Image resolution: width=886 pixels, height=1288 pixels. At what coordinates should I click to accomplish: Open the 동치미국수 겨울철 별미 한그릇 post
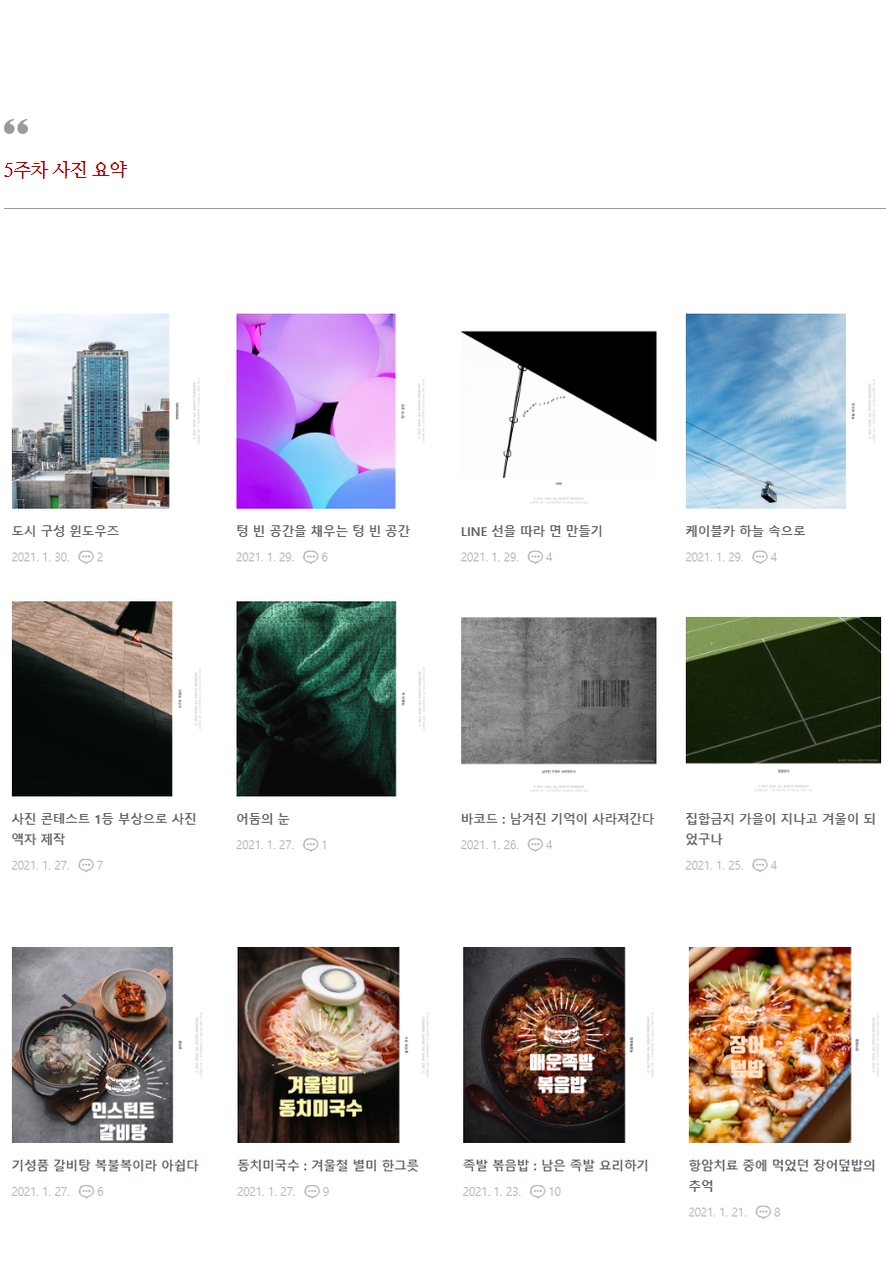point(327,1165)
